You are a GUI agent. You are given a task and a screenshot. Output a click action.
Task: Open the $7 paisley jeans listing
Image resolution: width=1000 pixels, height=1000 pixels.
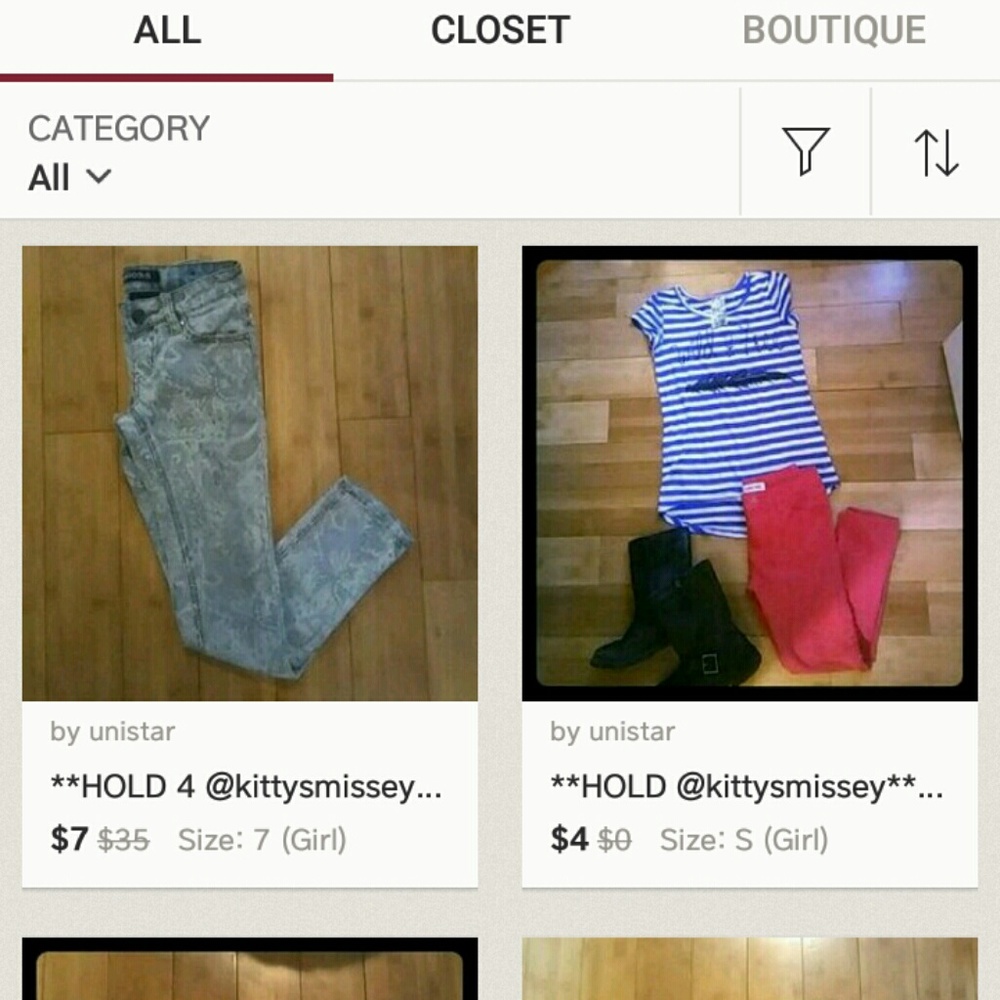(x=250, y=474)
